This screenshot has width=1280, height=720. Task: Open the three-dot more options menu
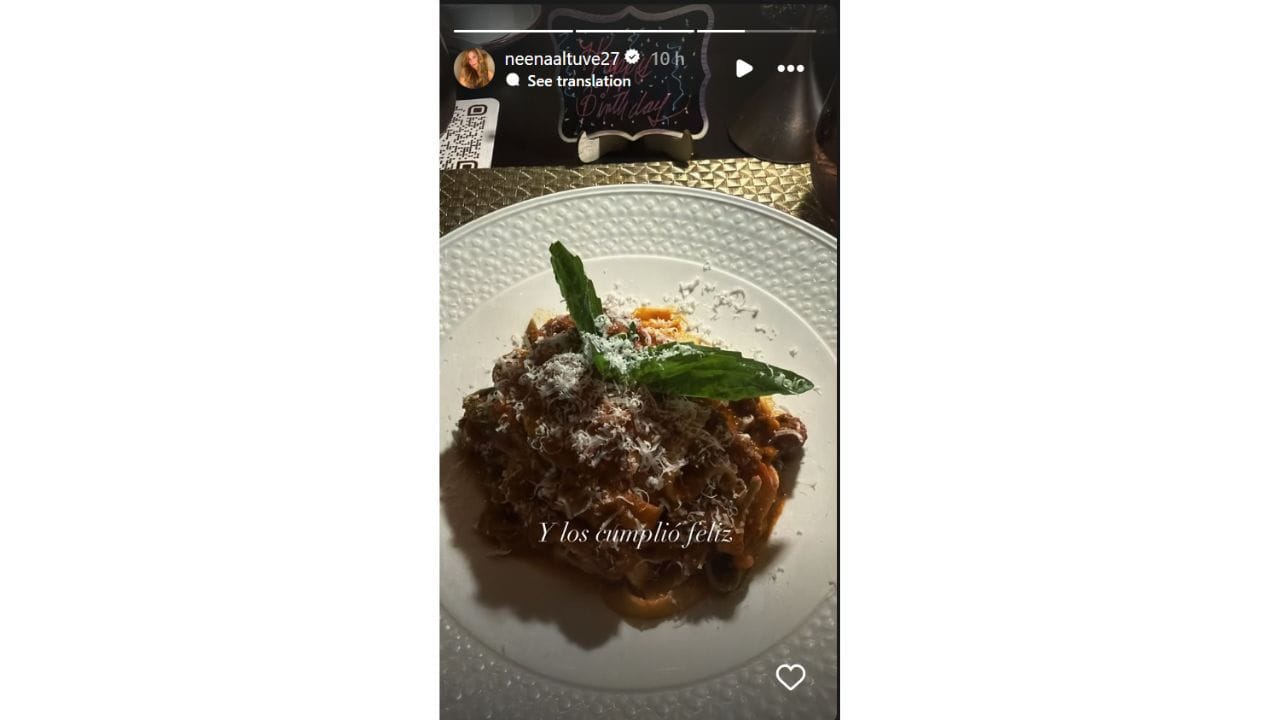point(790,68)
